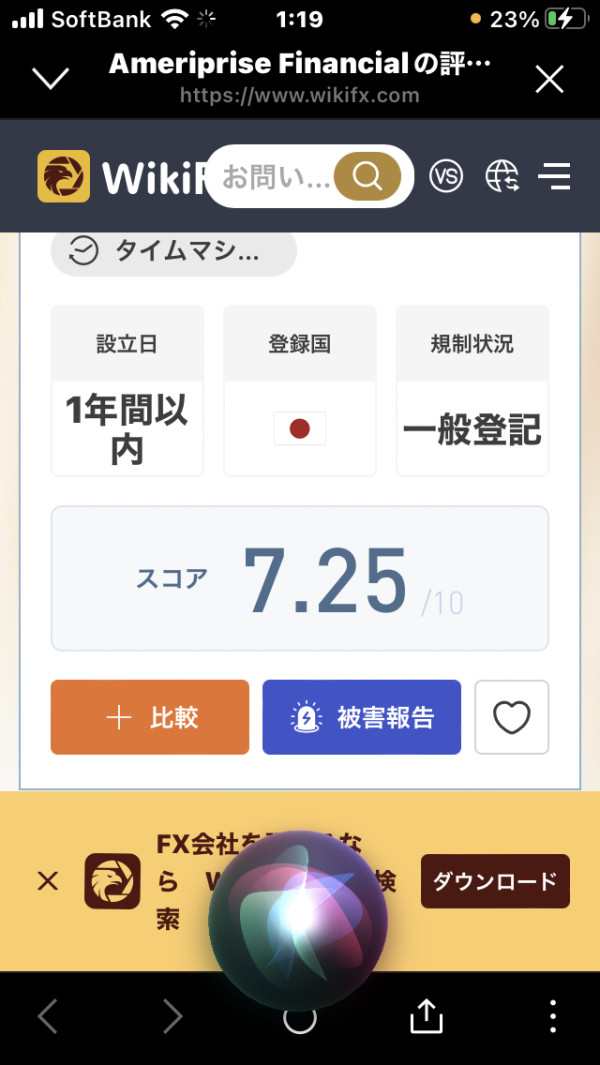Dismiss the app download banner
Image resolution: width=600 pixels, height=1065 pixels.
point(48,882)
